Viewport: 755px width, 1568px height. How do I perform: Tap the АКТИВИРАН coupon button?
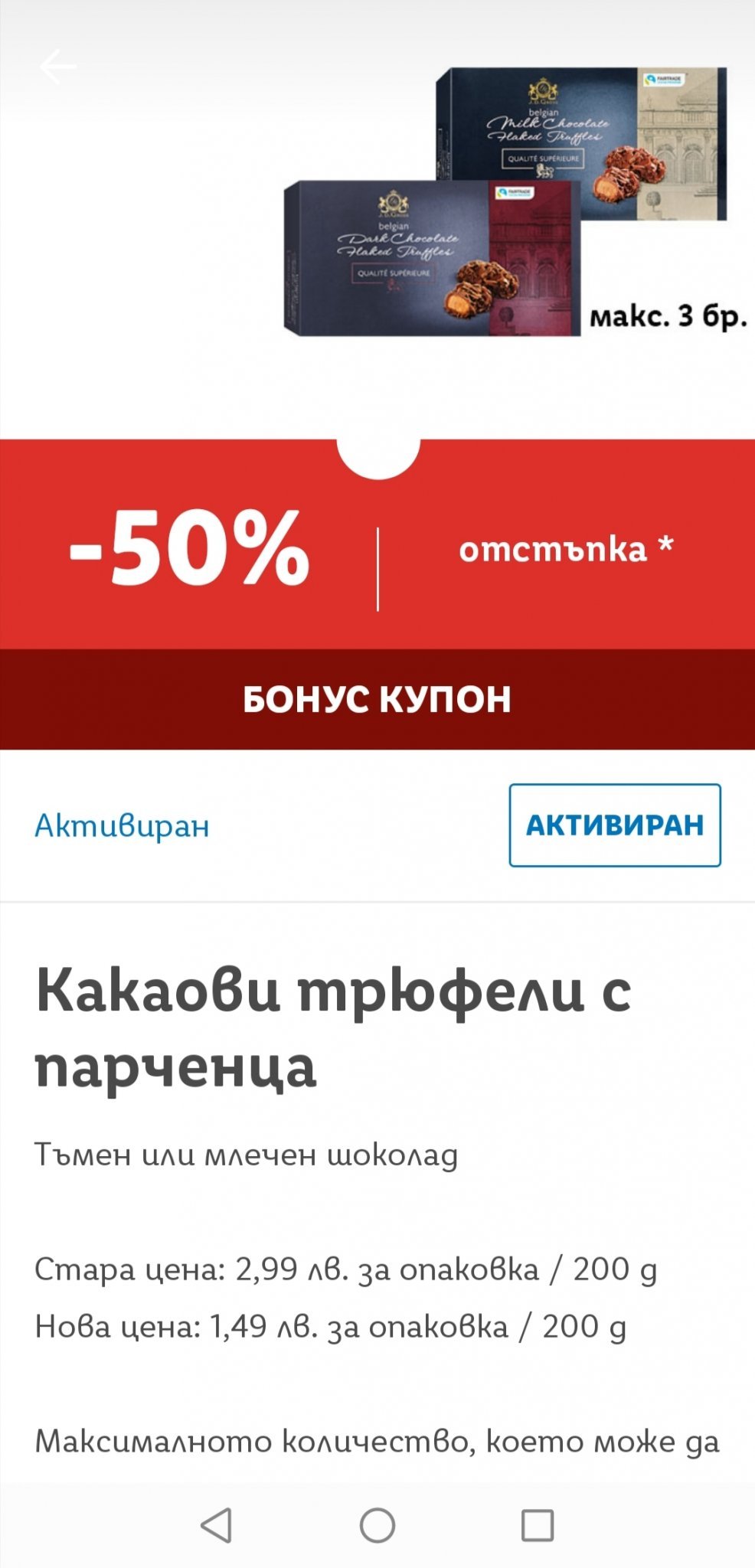pos(615,825)
